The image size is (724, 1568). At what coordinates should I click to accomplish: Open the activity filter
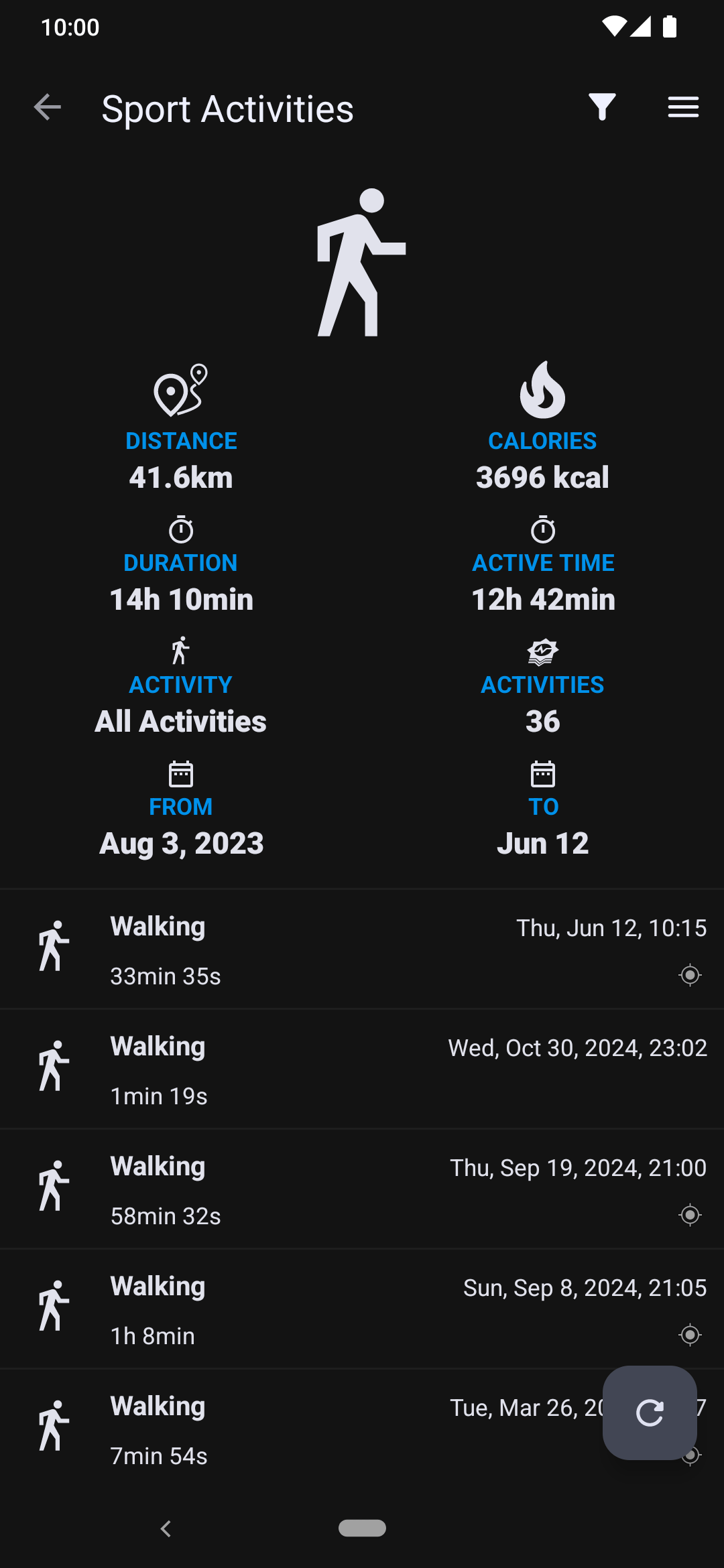tap(602, 107)
